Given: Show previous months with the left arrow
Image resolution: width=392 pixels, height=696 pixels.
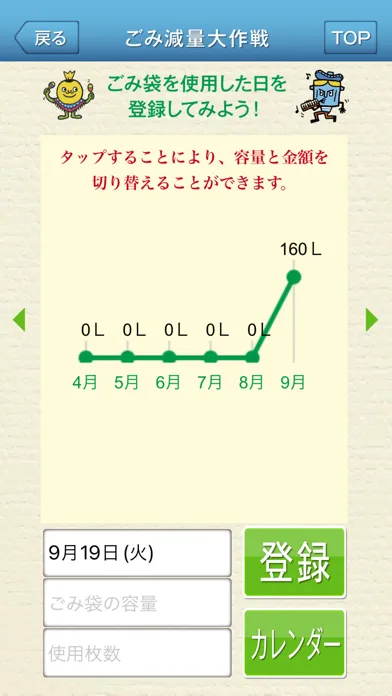Looking at the screenshot, I should (19, 320).
